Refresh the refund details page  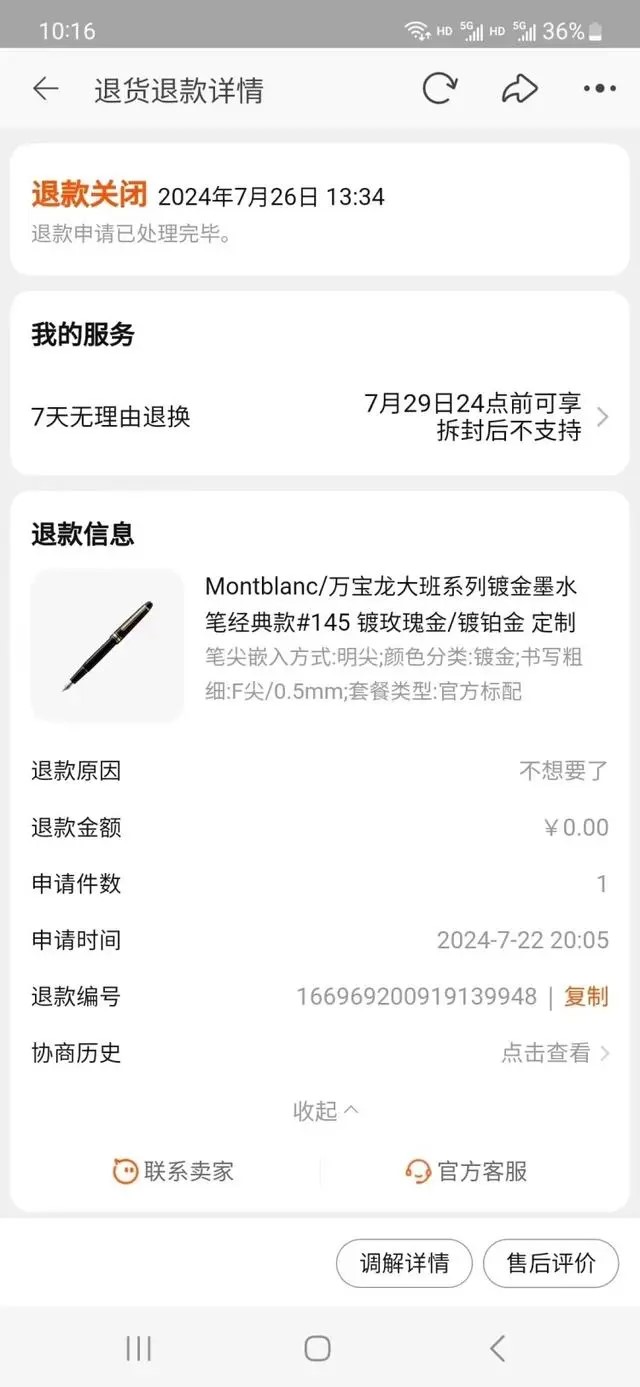439,89
